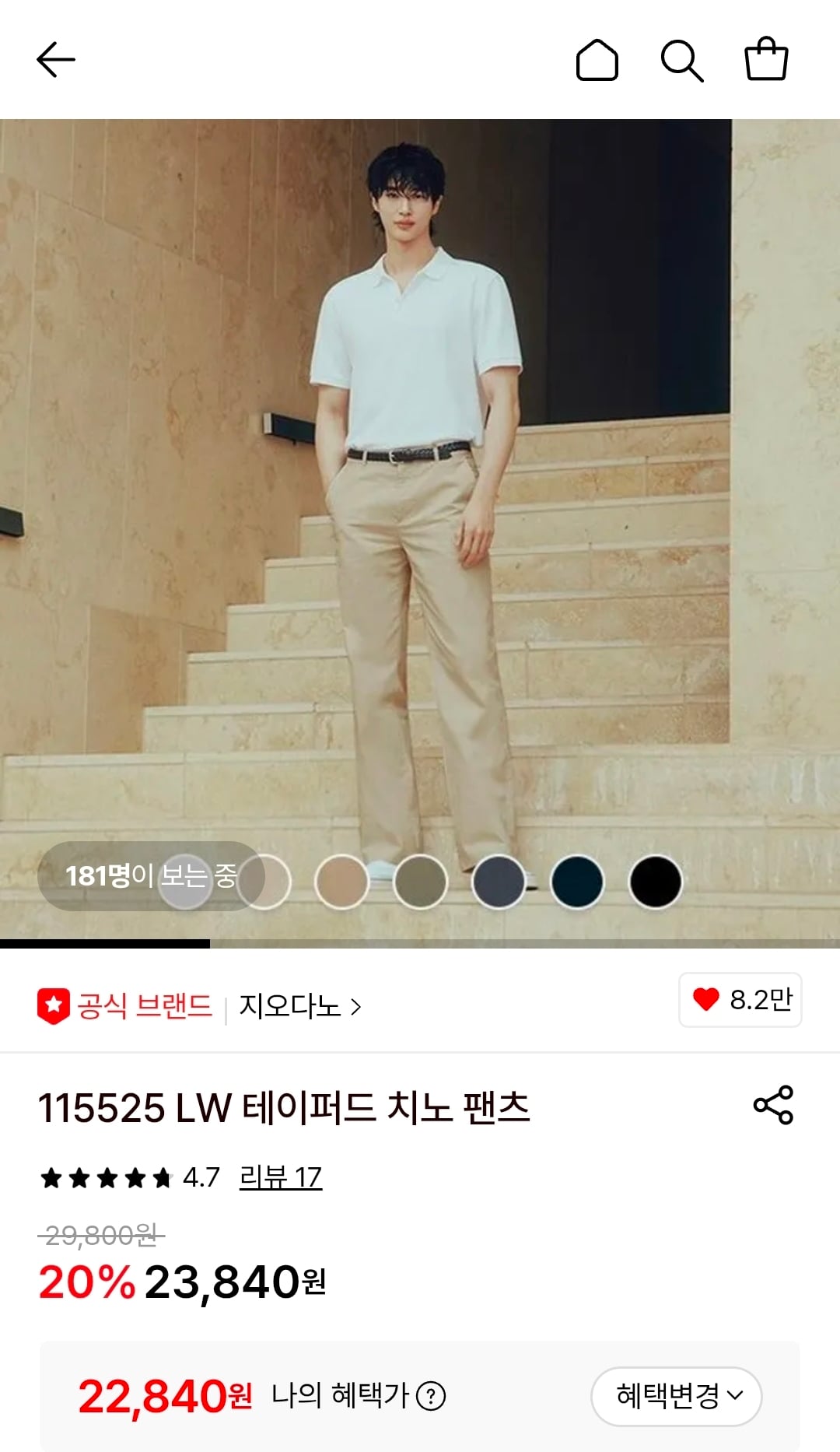Open the 지오다노 brand page chevron
This screenshot has height=1452, width=840.
pos(357,1004)
